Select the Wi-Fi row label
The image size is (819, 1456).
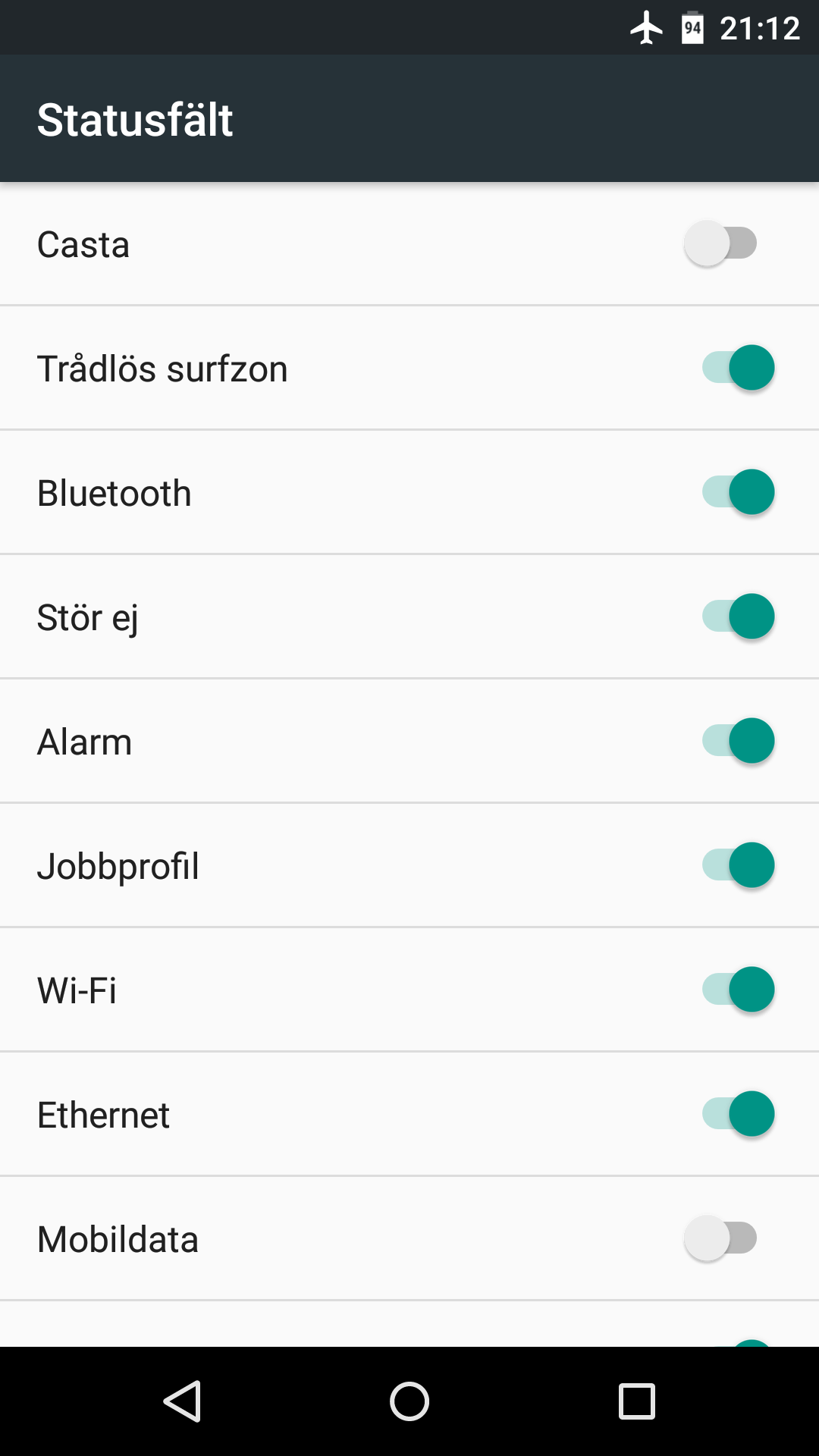tap(77, 990)
